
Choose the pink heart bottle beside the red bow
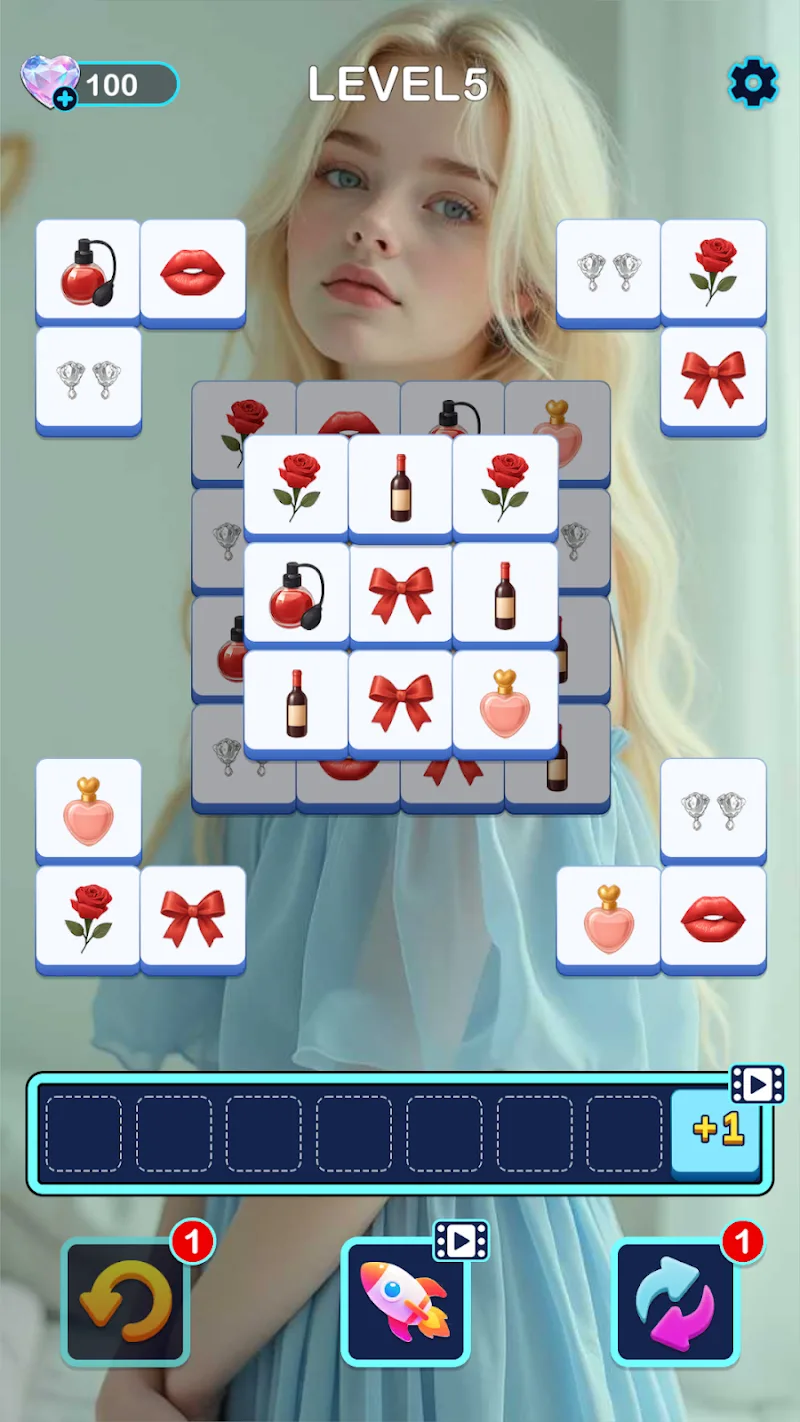coord(505,704)
